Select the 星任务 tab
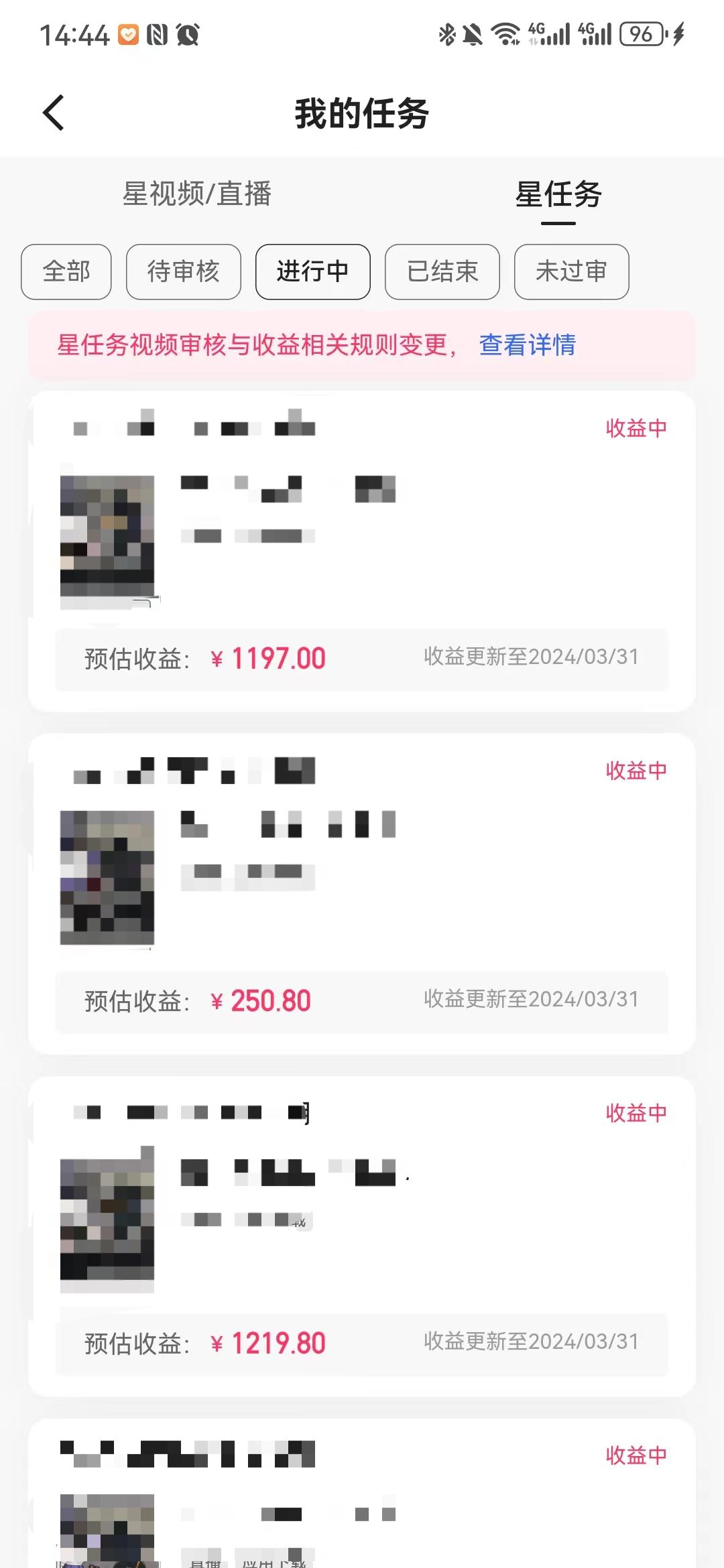724x1568 pixels. 558,195
